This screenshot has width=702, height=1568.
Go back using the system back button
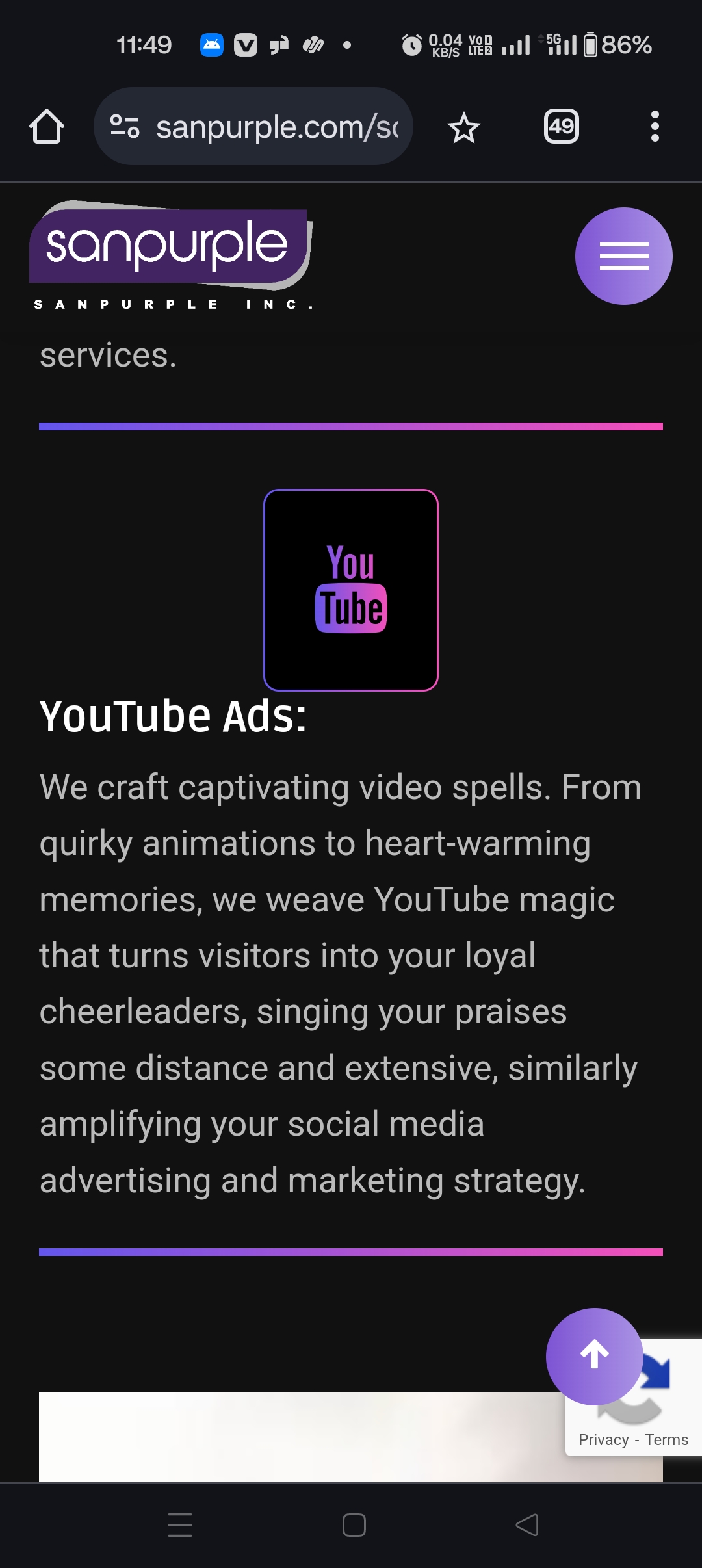point(527,1525)
